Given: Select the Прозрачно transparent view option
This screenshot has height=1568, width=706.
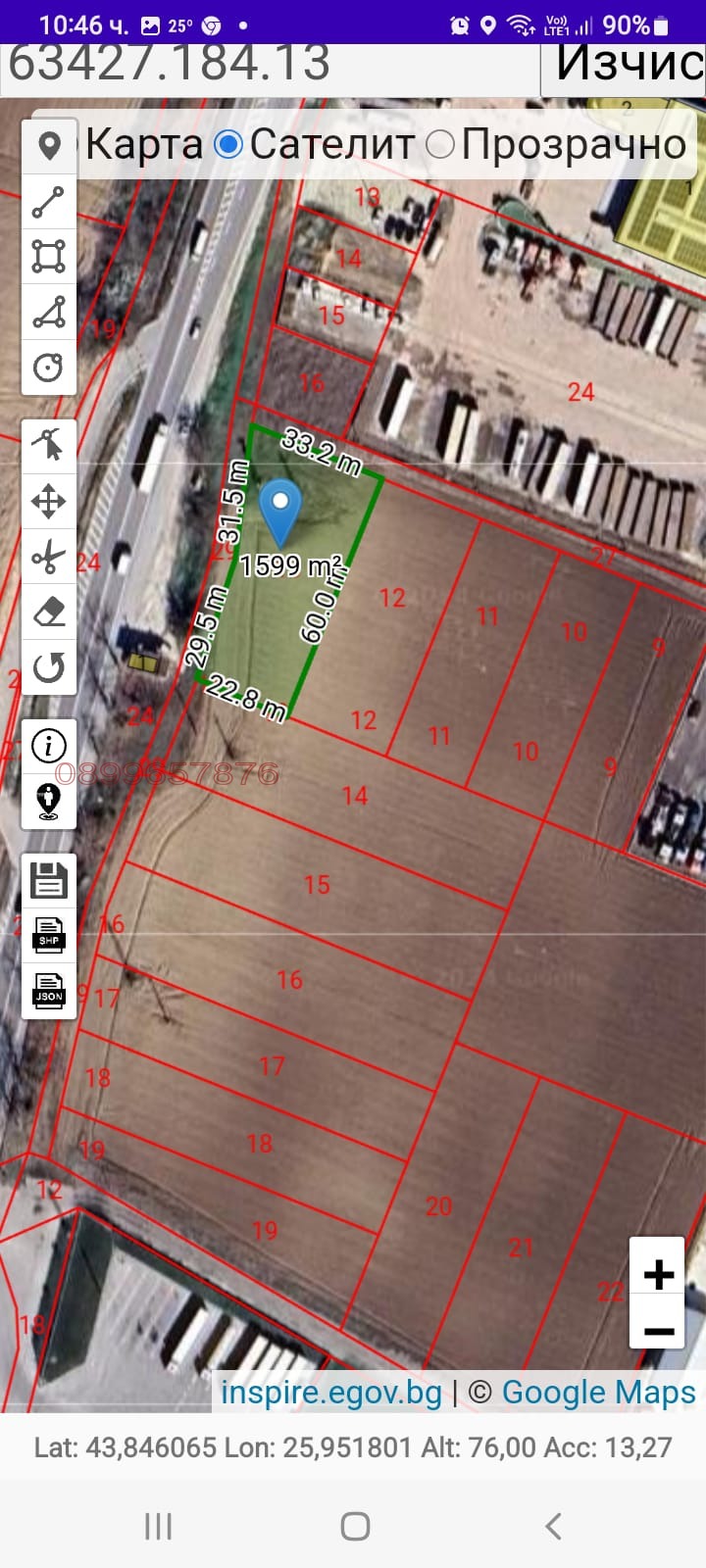Looking at the screenshot, I should [440, 145].
